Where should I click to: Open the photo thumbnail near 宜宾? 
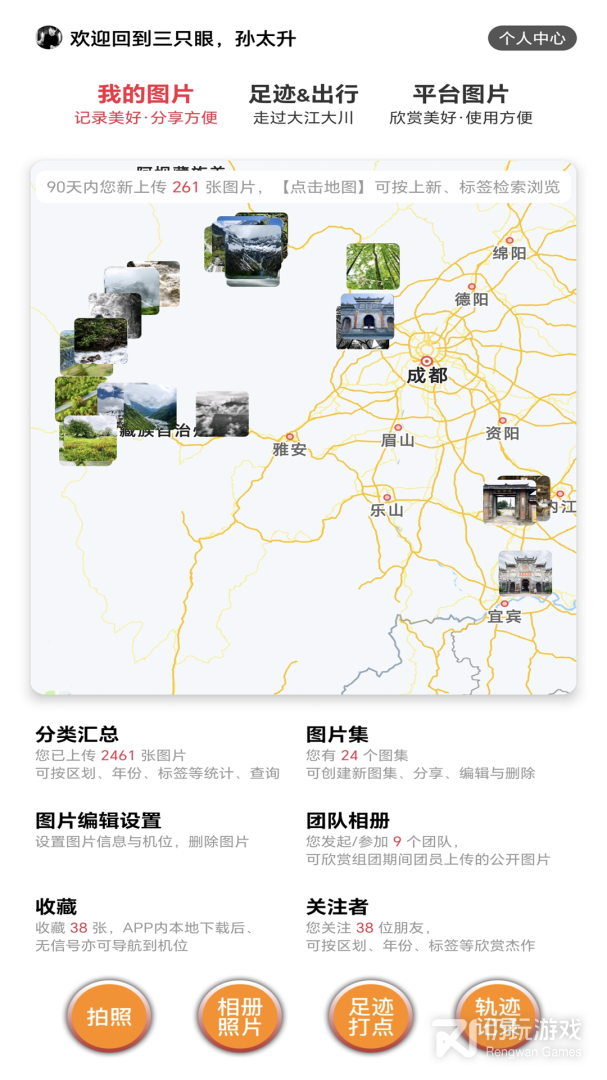[525, 574]
